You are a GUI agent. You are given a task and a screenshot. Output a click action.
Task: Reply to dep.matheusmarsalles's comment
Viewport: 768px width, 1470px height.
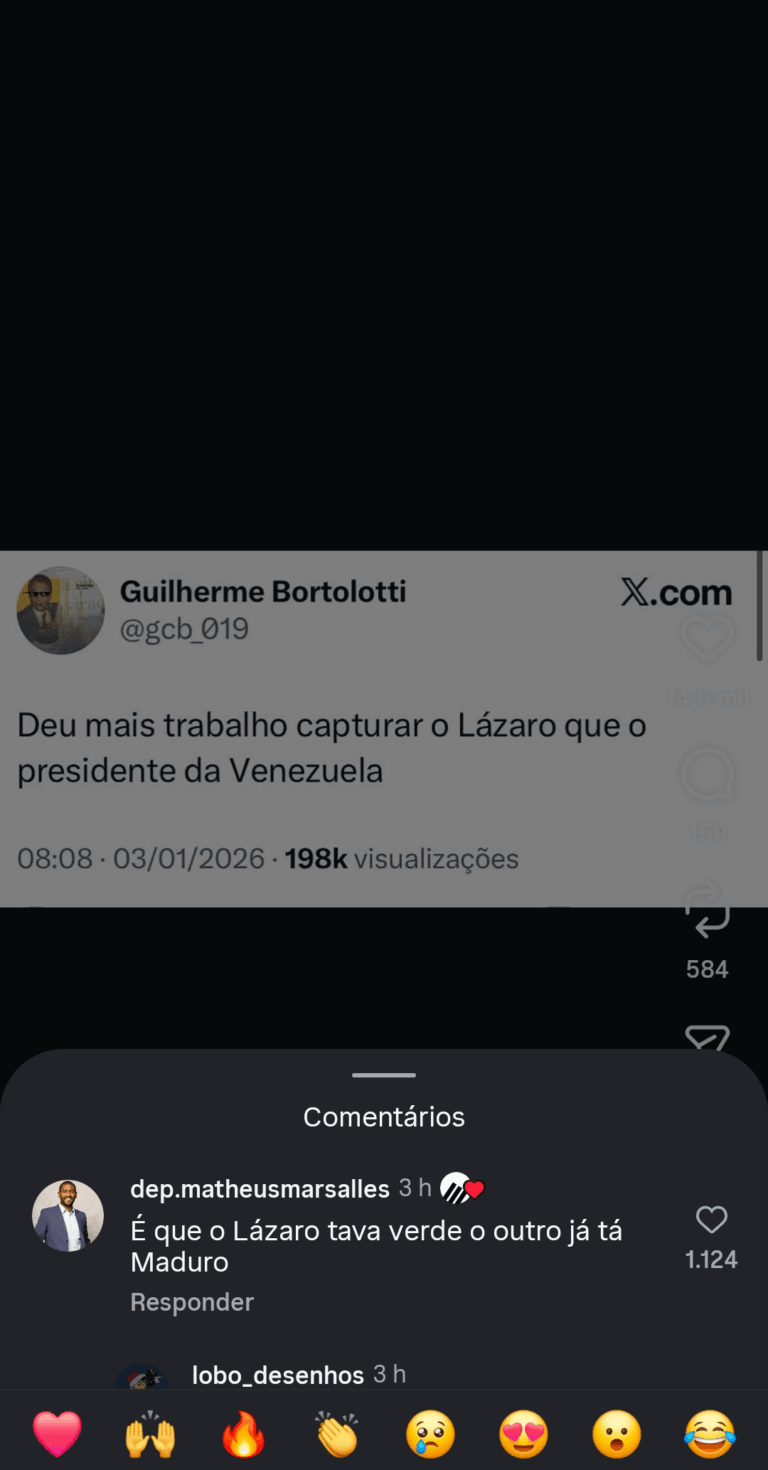[192, 1302]
